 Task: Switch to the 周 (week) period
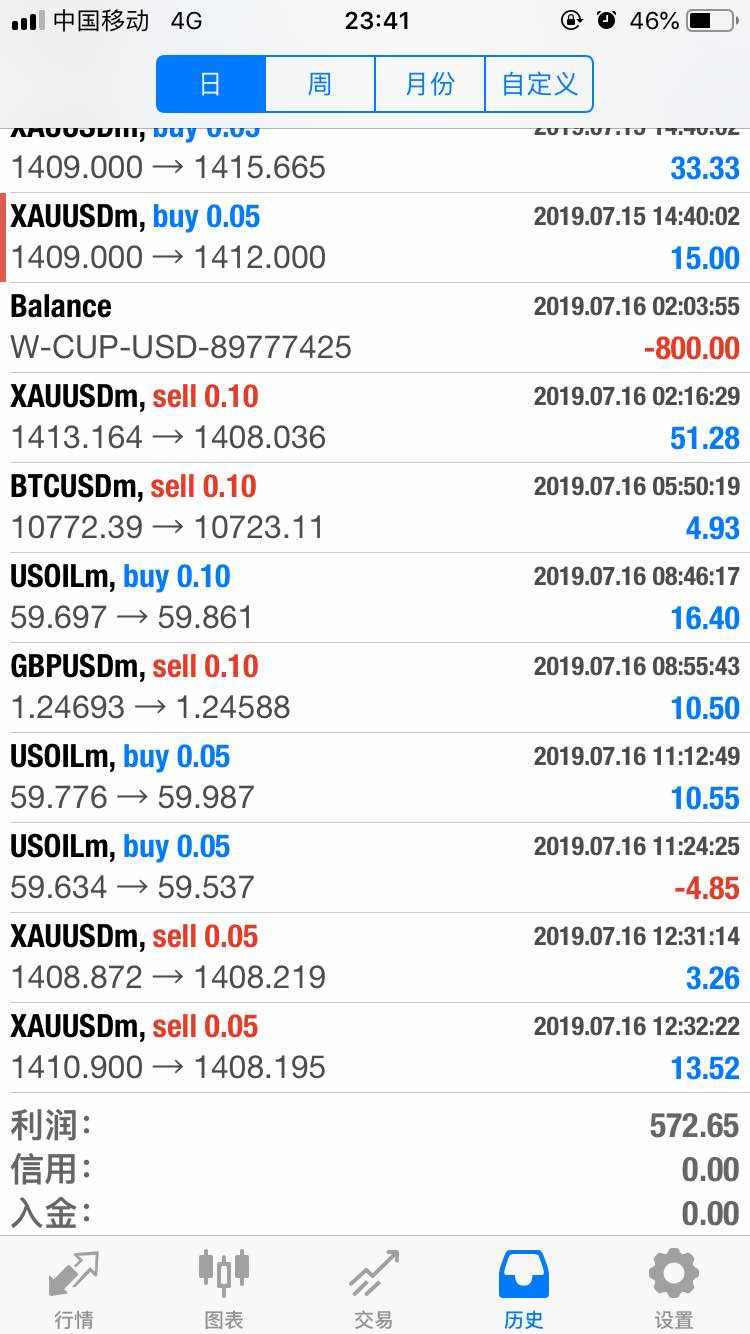320,84
